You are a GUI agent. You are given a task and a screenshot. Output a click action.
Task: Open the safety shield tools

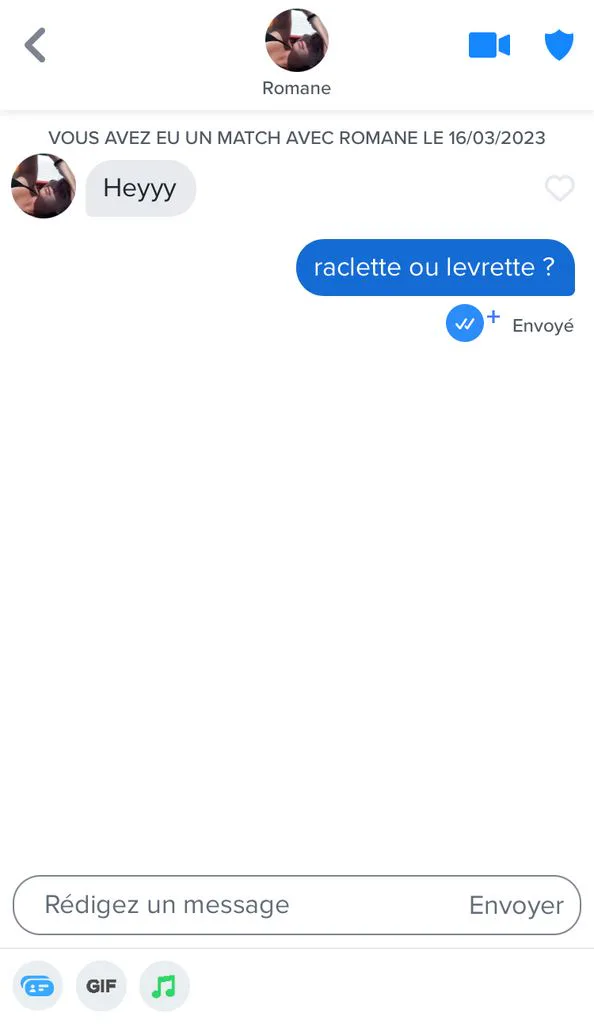point(559,46)
